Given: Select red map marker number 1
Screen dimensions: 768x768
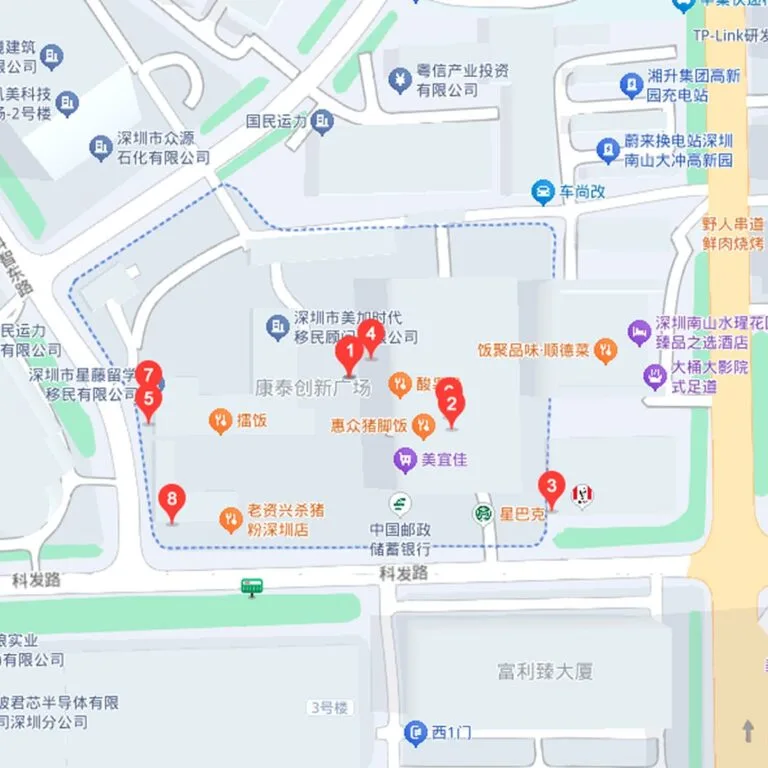Looking at the screenshot, I should (349, 353).
